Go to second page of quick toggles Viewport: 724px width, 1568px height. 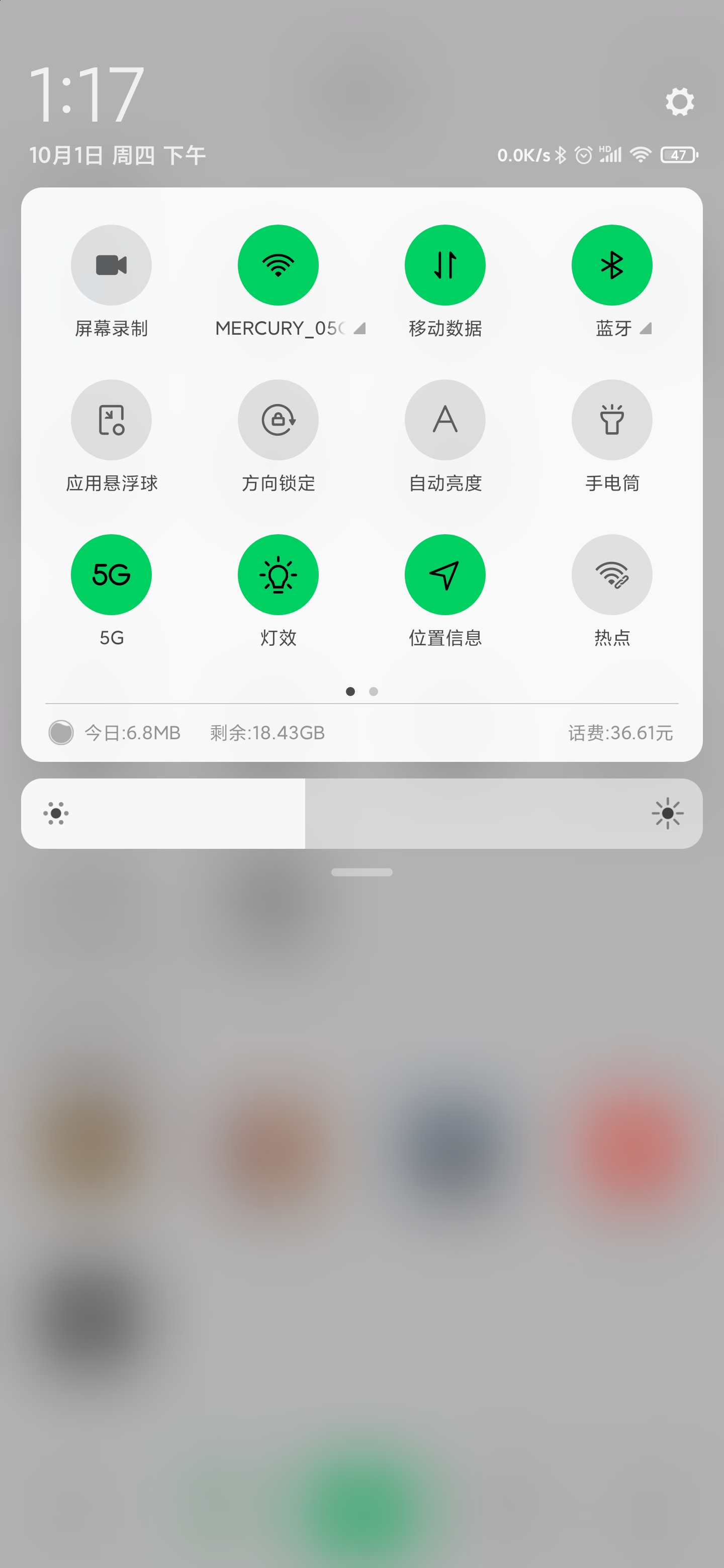tap(373, 691)
